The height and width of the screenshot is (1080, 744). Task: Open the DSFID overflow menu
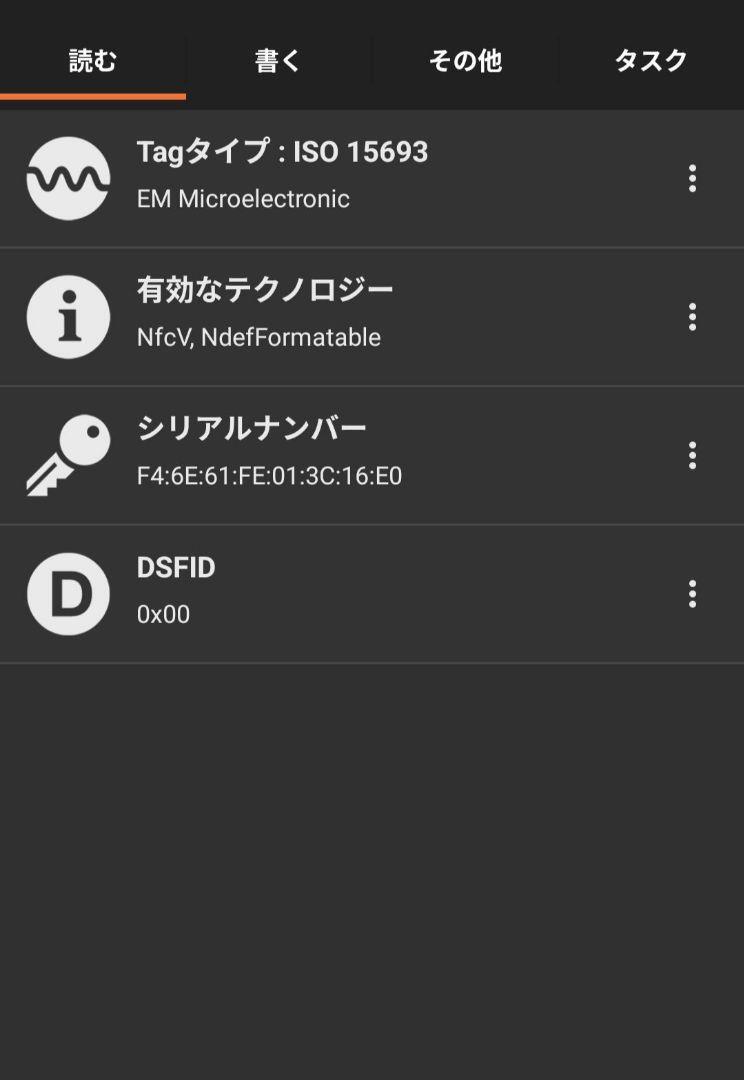(692, 594)
